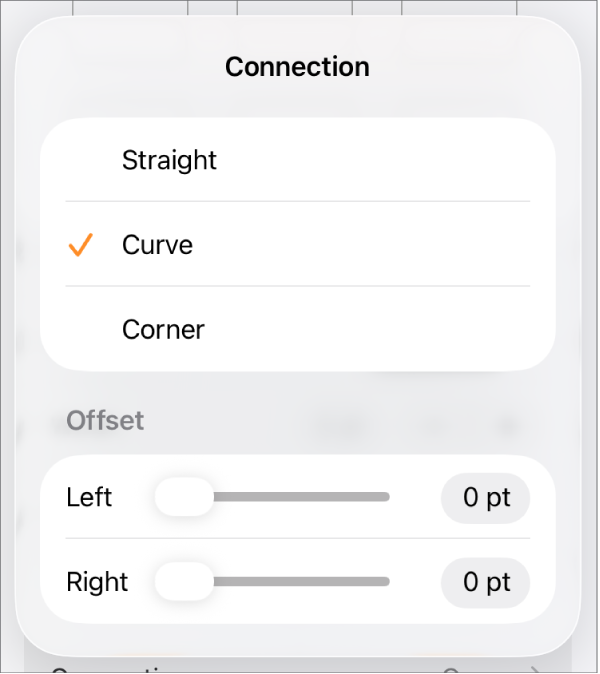Edit the Left offset 0 pt value
Viewport: 600px width, 674px height.
(x=485, y=498)
